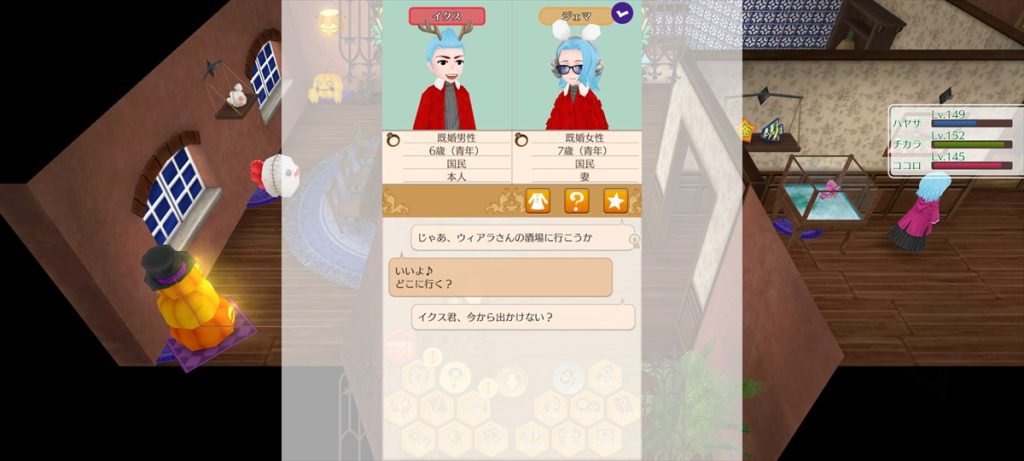This screenshot has width=1024, height=461.
Task: Tap the star favorite button
Action: click(x=615, y=201)
